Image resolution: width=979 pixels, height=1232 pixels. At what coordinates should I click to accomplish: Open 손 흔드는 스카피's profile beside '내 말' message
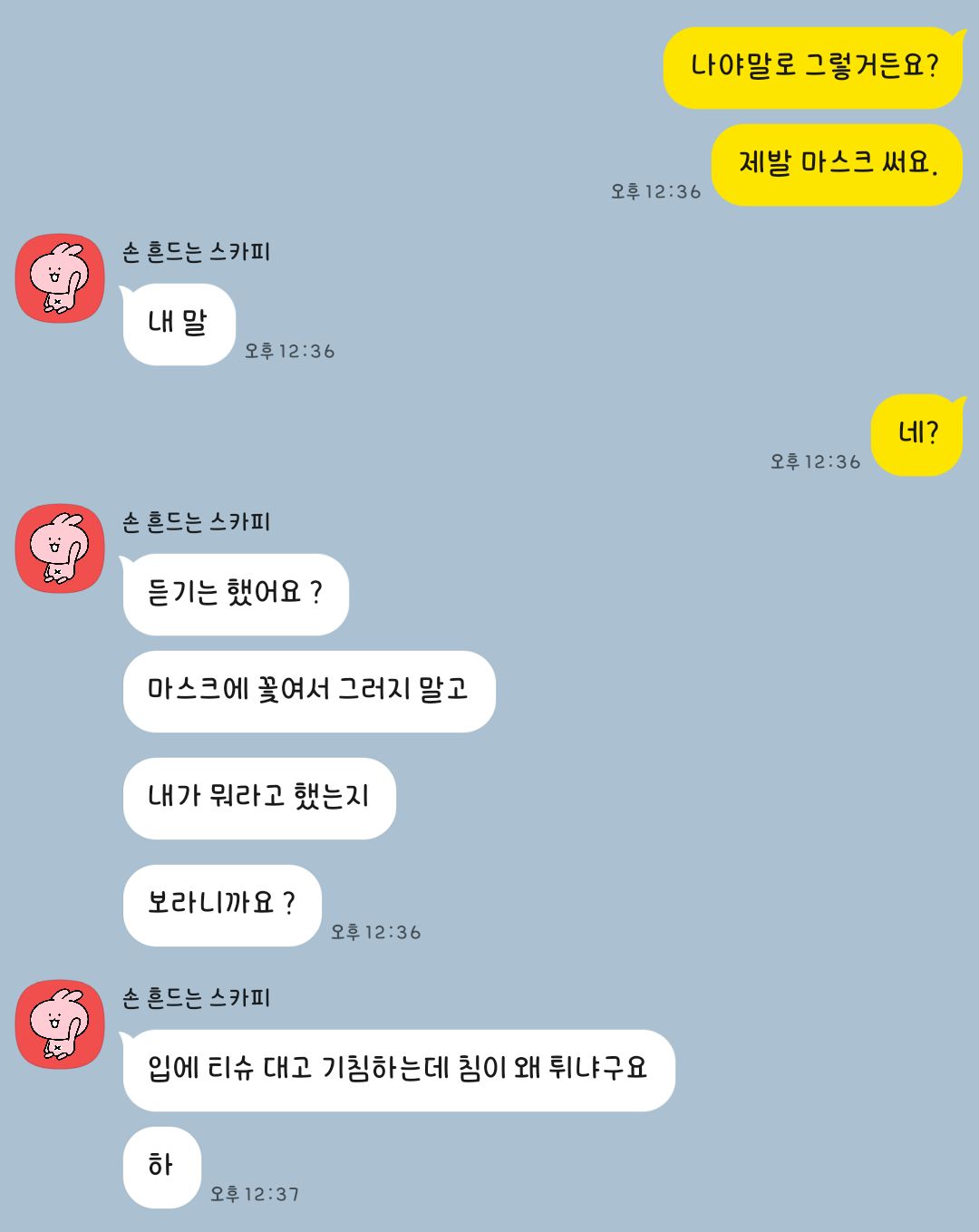60,278
